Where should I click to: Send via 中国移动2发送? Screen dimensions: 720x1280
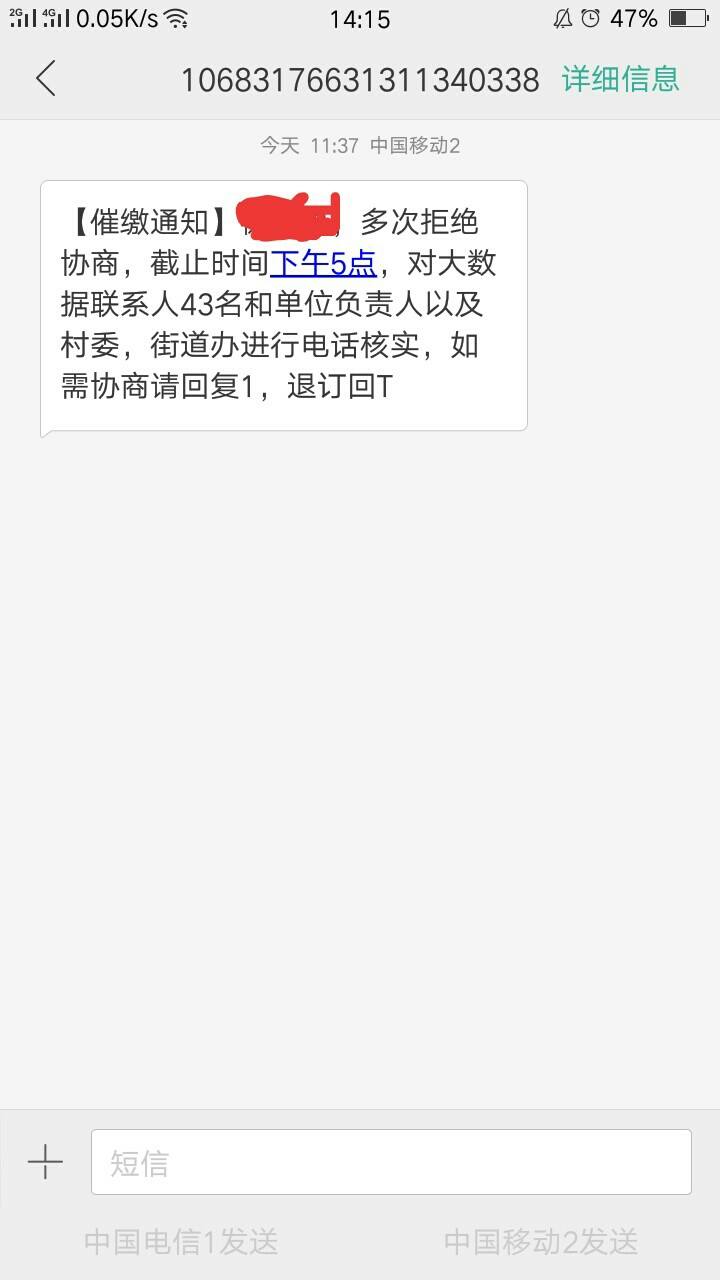click(541, 1242)
